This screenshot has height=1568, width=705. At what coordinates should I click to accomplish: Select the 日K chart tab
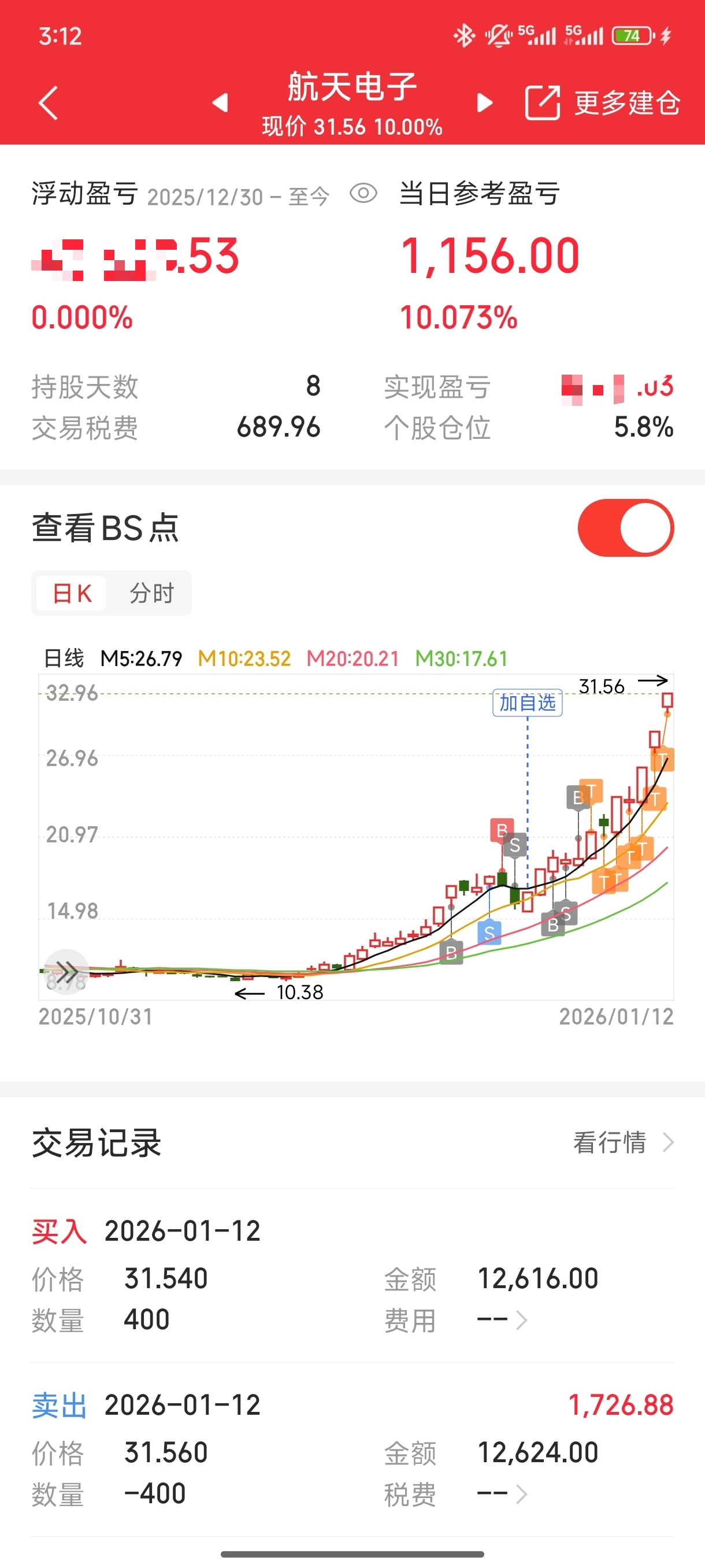[72, 593]
